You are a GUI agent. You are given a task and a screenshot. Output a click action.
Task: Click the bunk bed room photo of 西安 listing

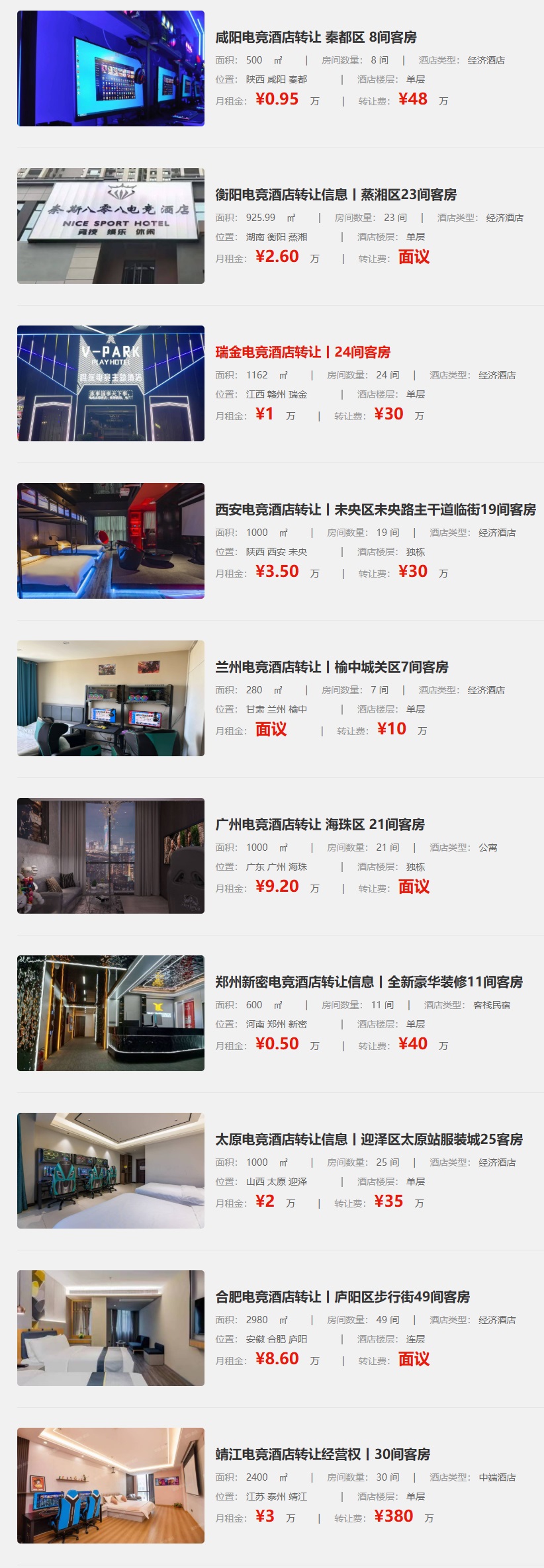pyautogui.click(x=111, y=543)
